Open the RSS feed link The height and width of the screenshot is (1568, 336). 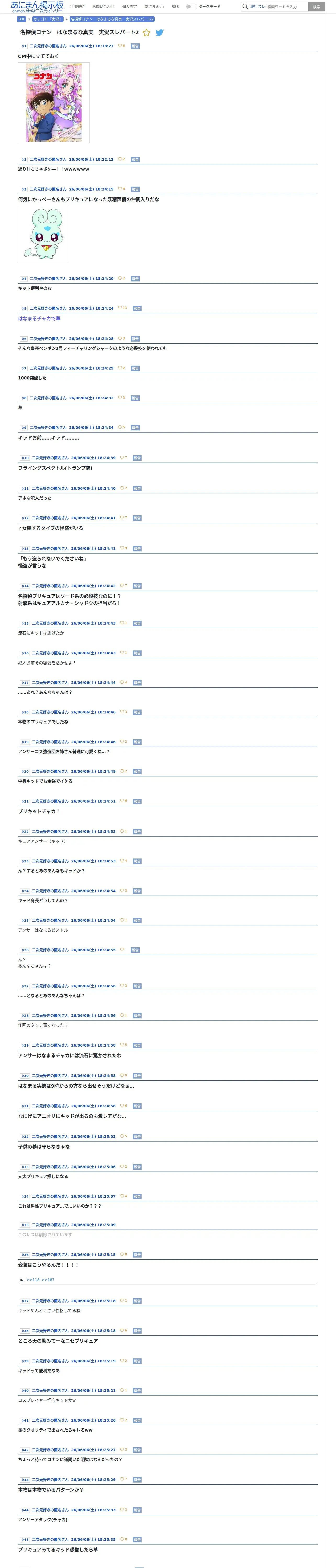(x=175, y=7)
